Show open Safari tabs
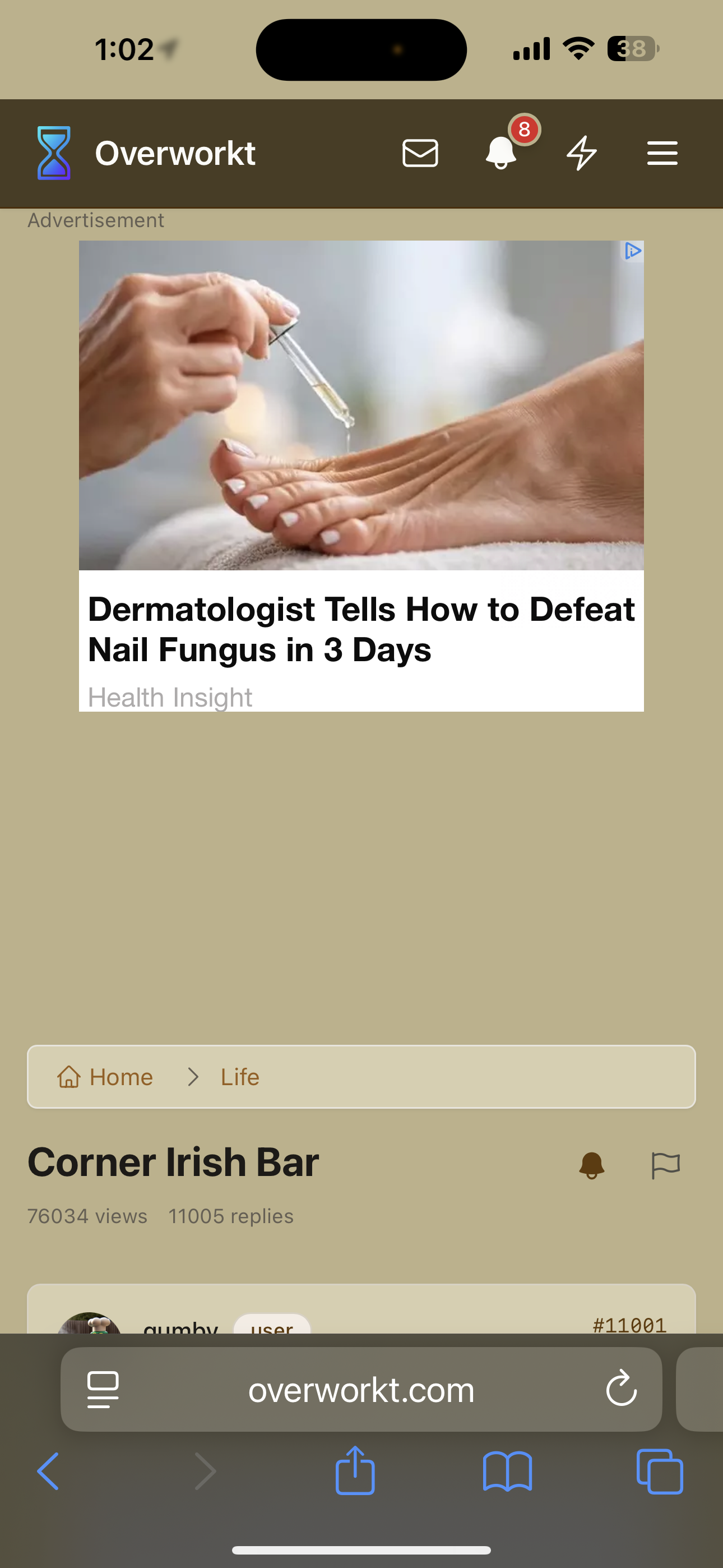723x1568 pixels. coord(660,1471)
